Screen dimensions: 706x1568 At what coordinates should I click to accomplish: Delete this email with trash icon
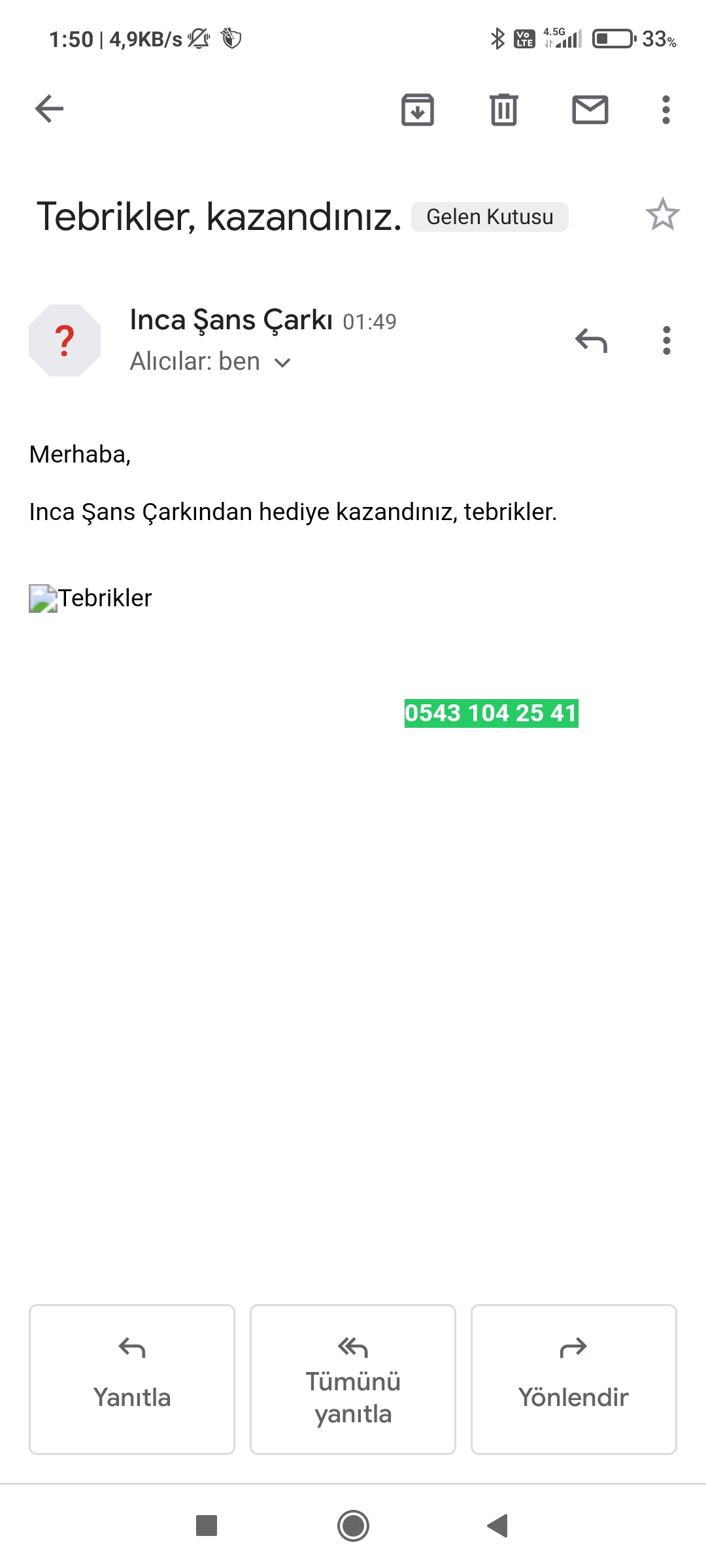coord(503,109)
